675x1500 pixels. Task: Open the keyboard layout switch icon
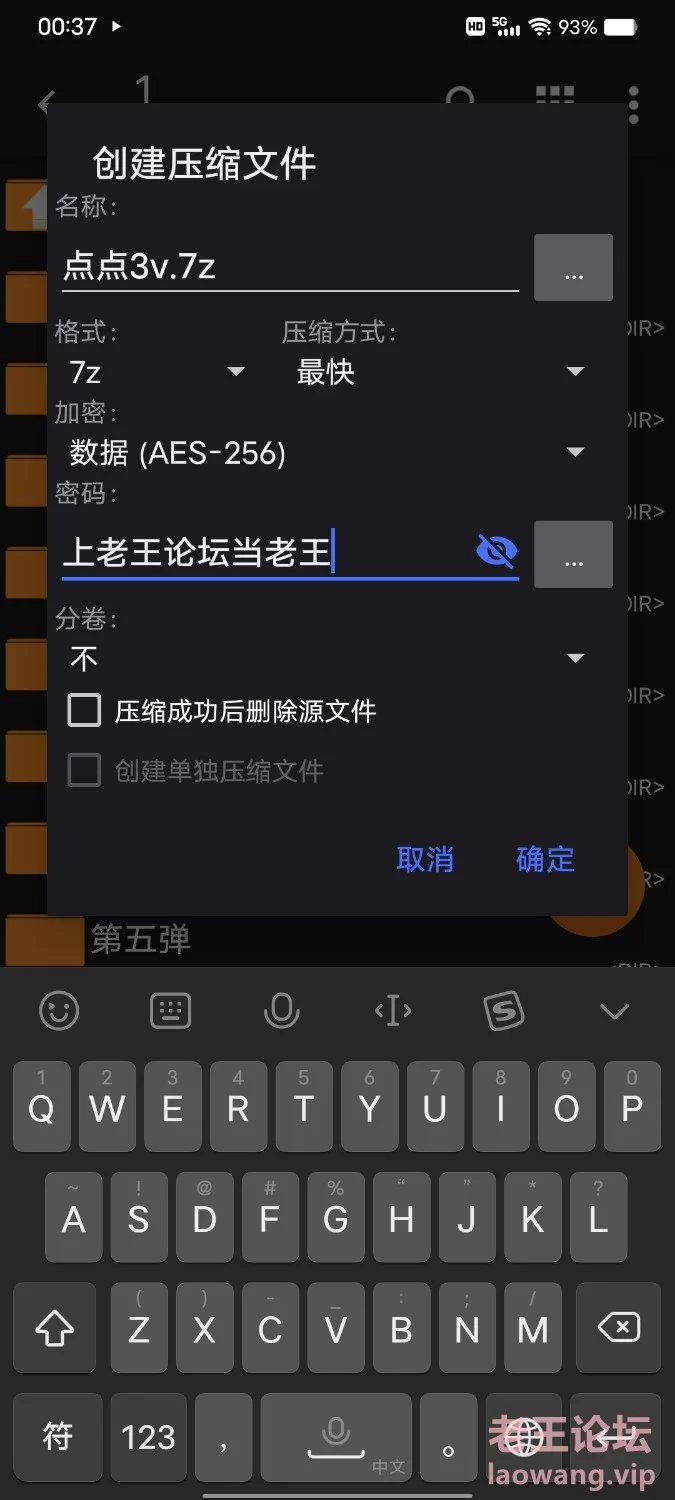pos(170,1011)
